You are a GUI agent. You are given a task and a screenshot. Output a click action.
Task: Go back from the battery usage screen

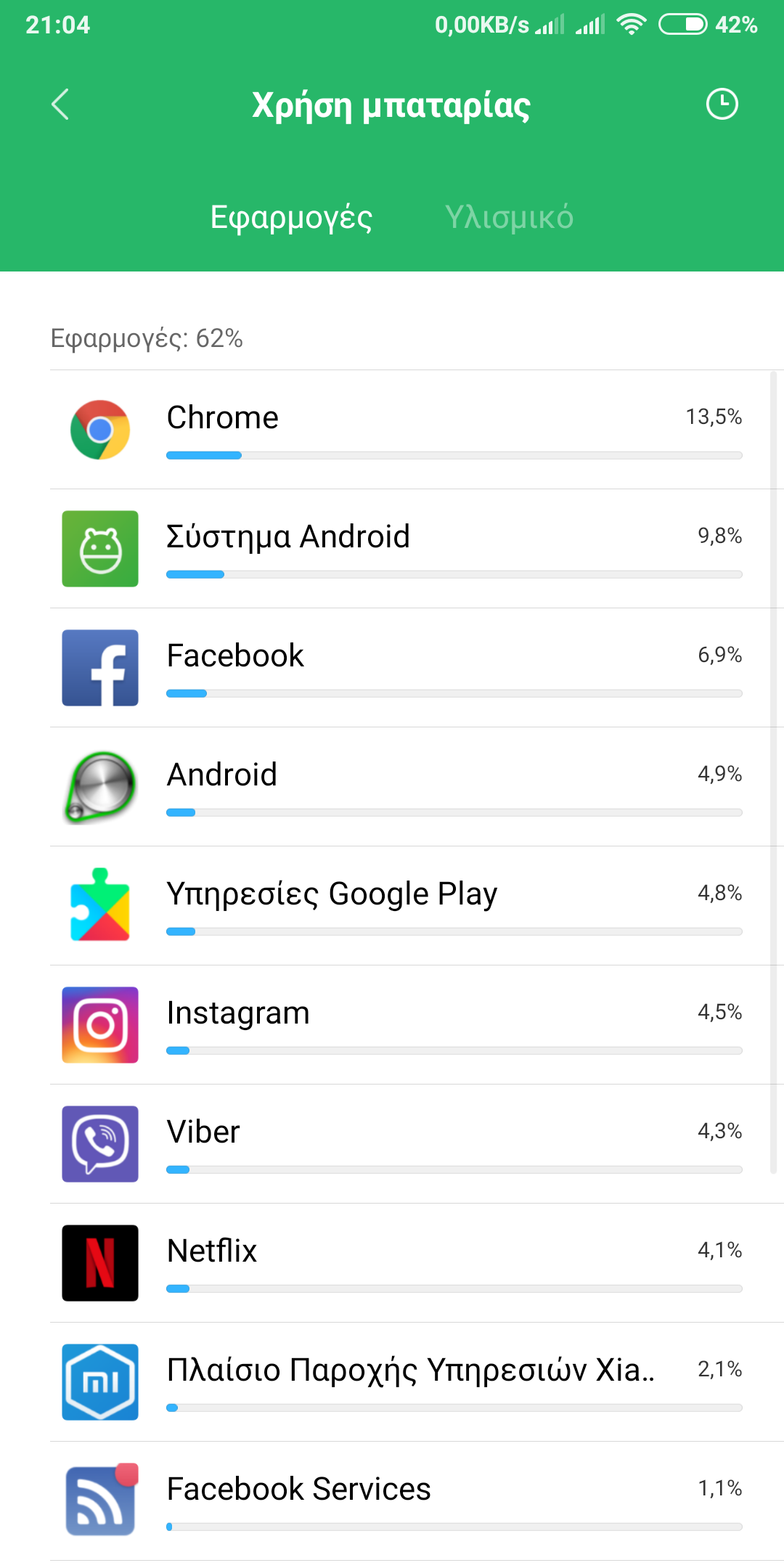(x=60, y=105)
